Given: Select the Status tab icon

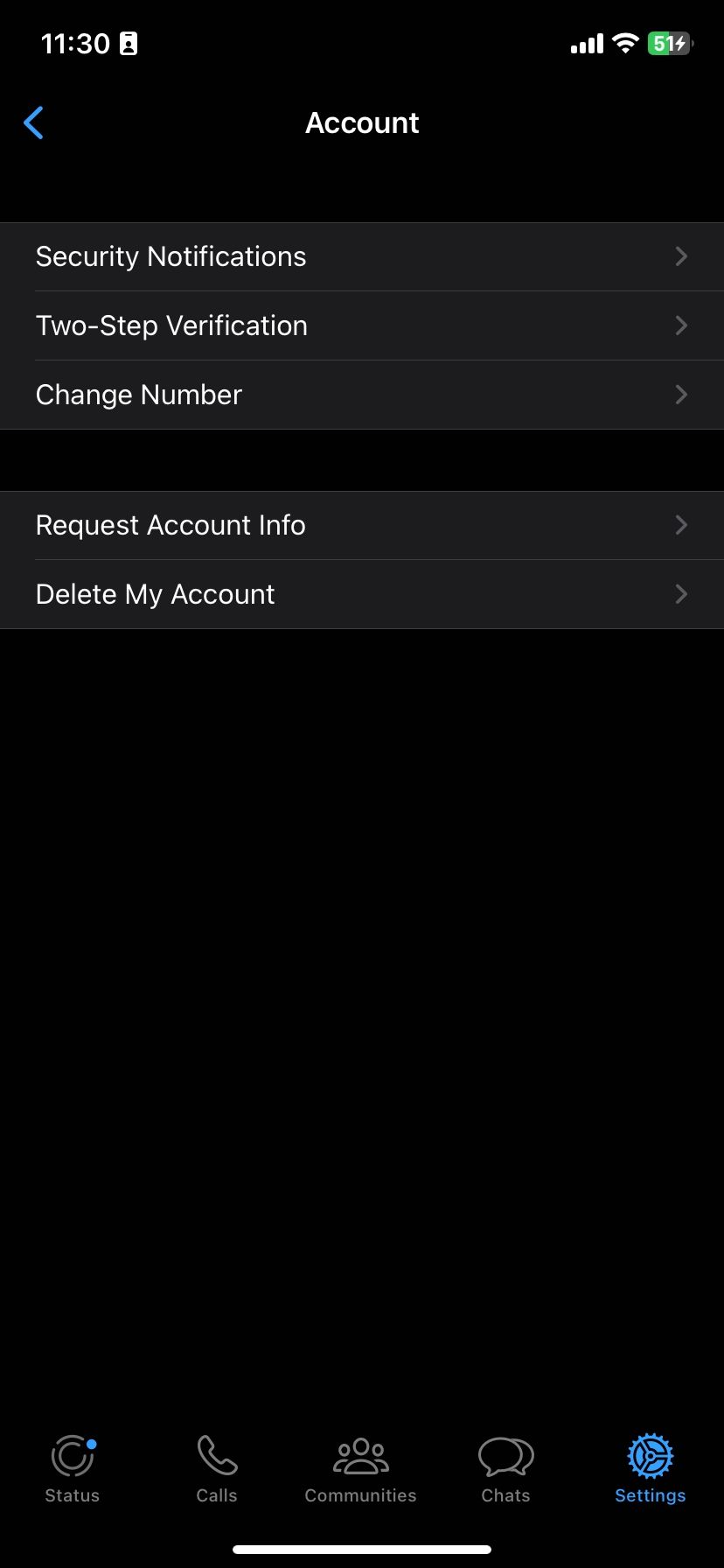Looking at the screenshot, I should 72,1455.
